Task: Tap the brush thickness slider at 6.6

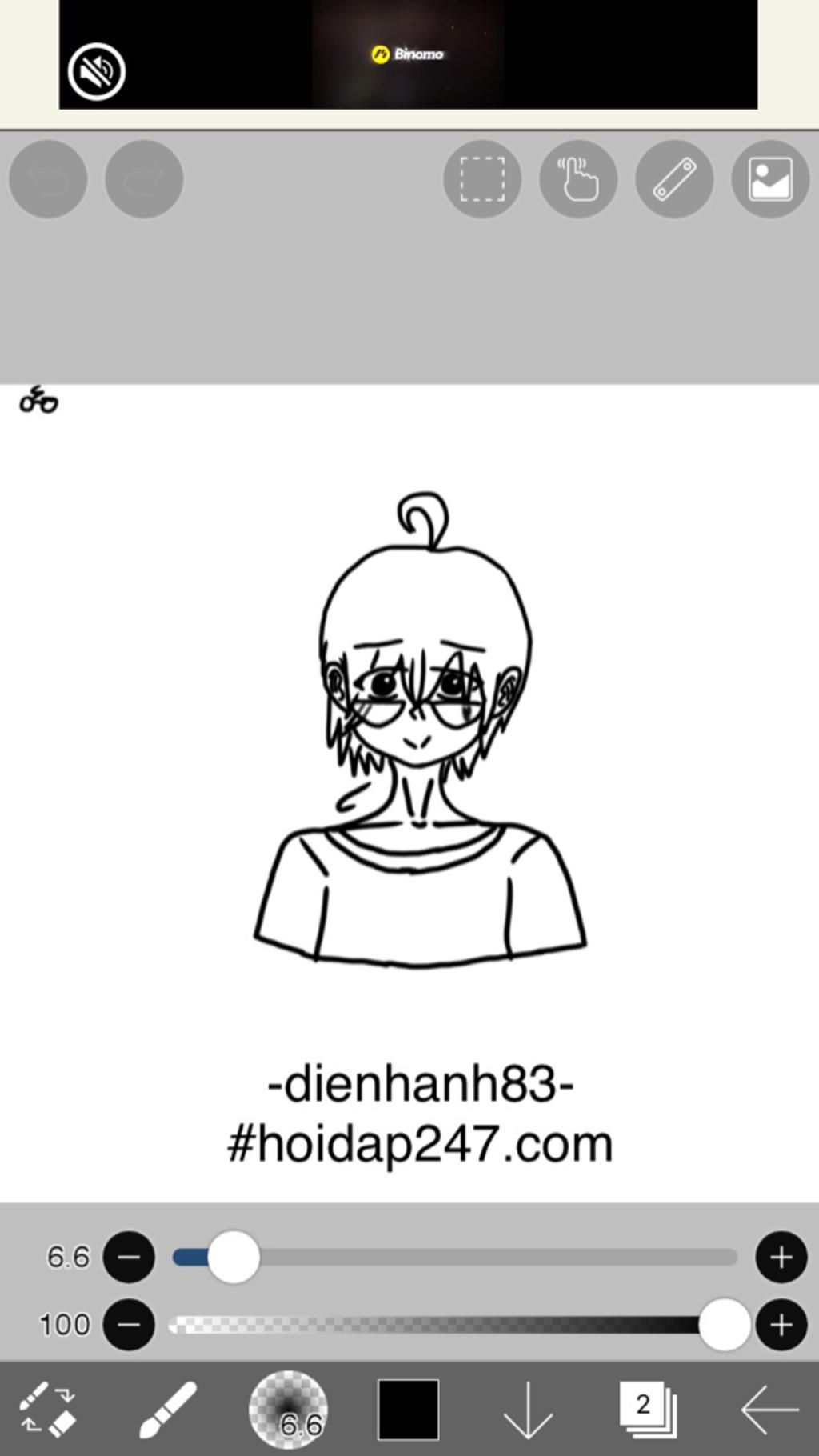Action: (x=234, y=1258)
